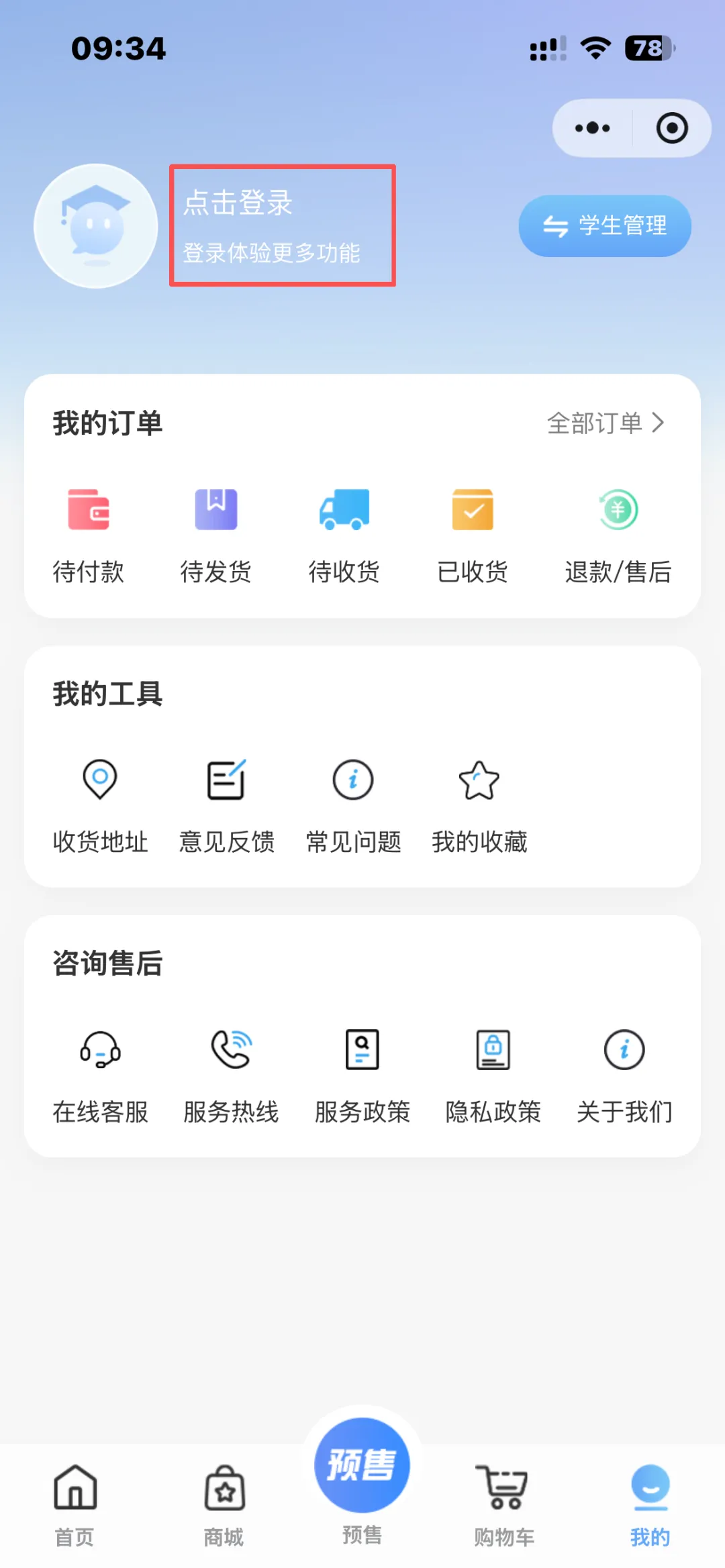Open 意见反馈
The image size is (725, 1568).
pyautogui.click(x=226, y=805)
